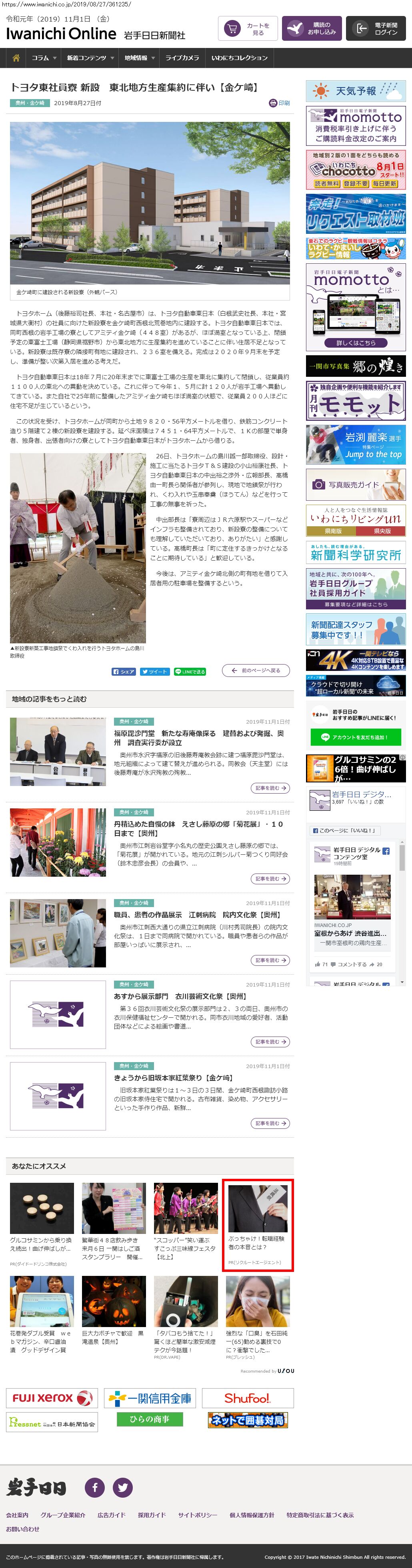412x1568 pixels.
Task: Expand the 新着コンテンツ menu
Action: pos(90,58)
